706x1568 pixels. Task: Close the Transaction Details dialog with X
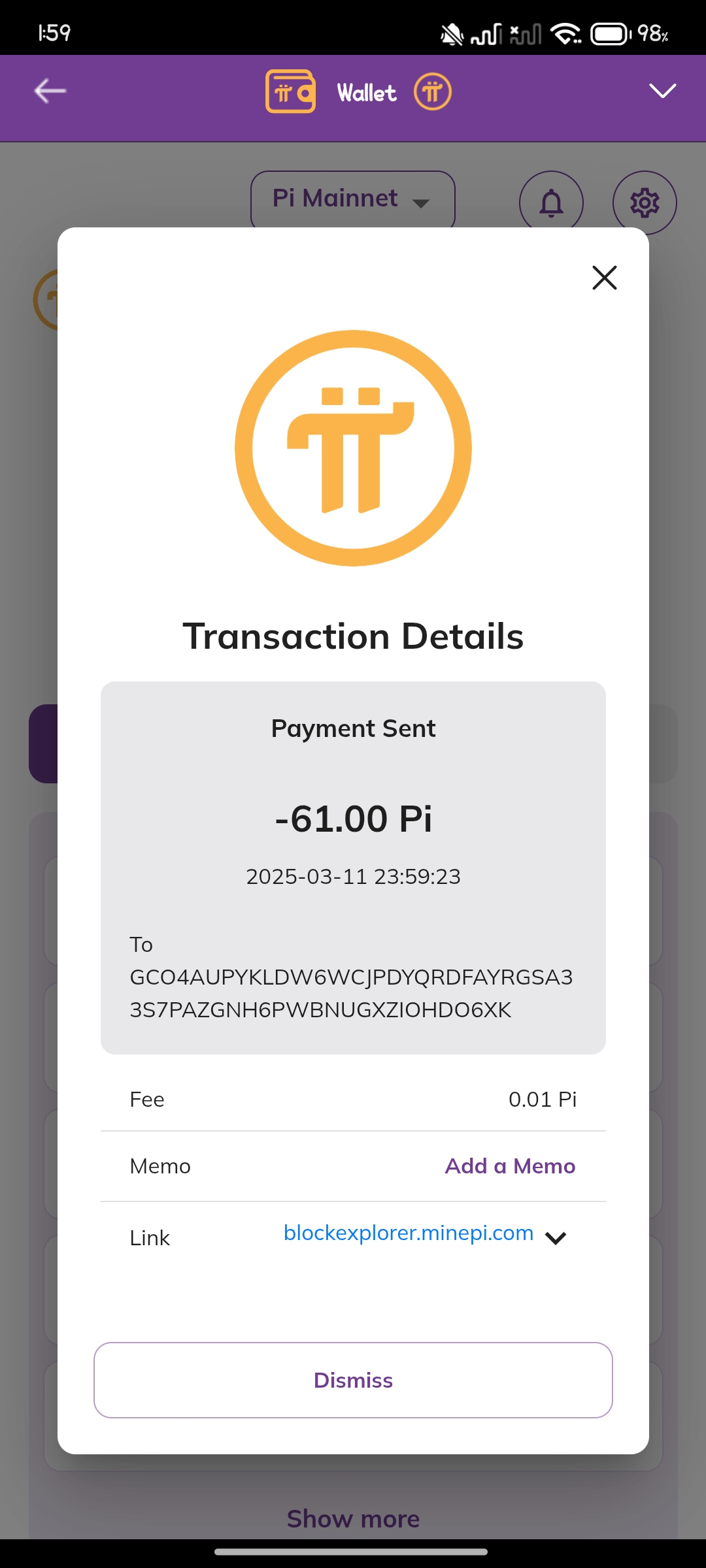click(x=605, y=278)
